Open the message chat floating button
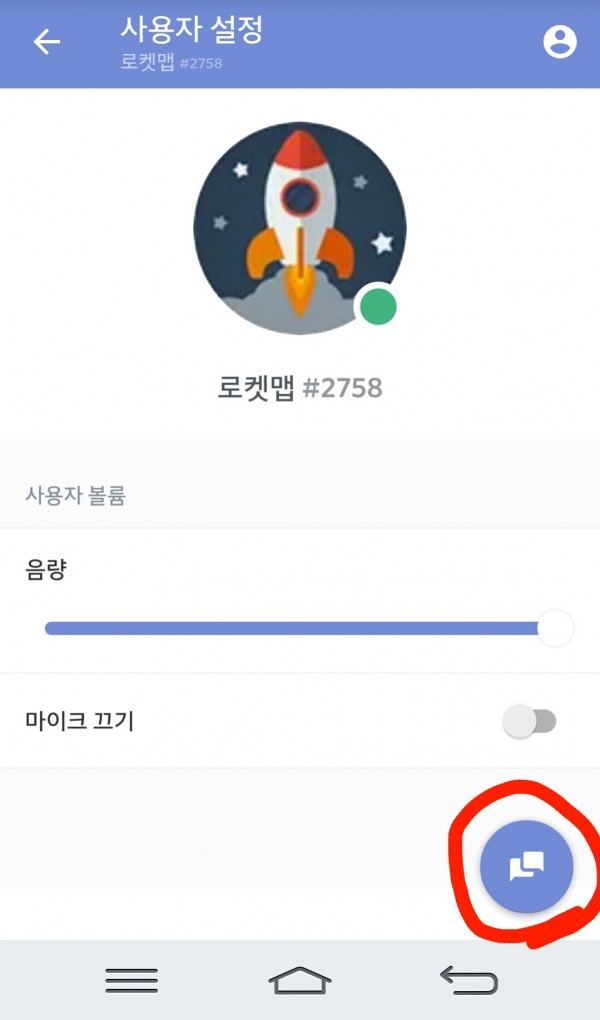Image resolution: width=600 pixels, height=1020 pixels. (x=526, y=867)
